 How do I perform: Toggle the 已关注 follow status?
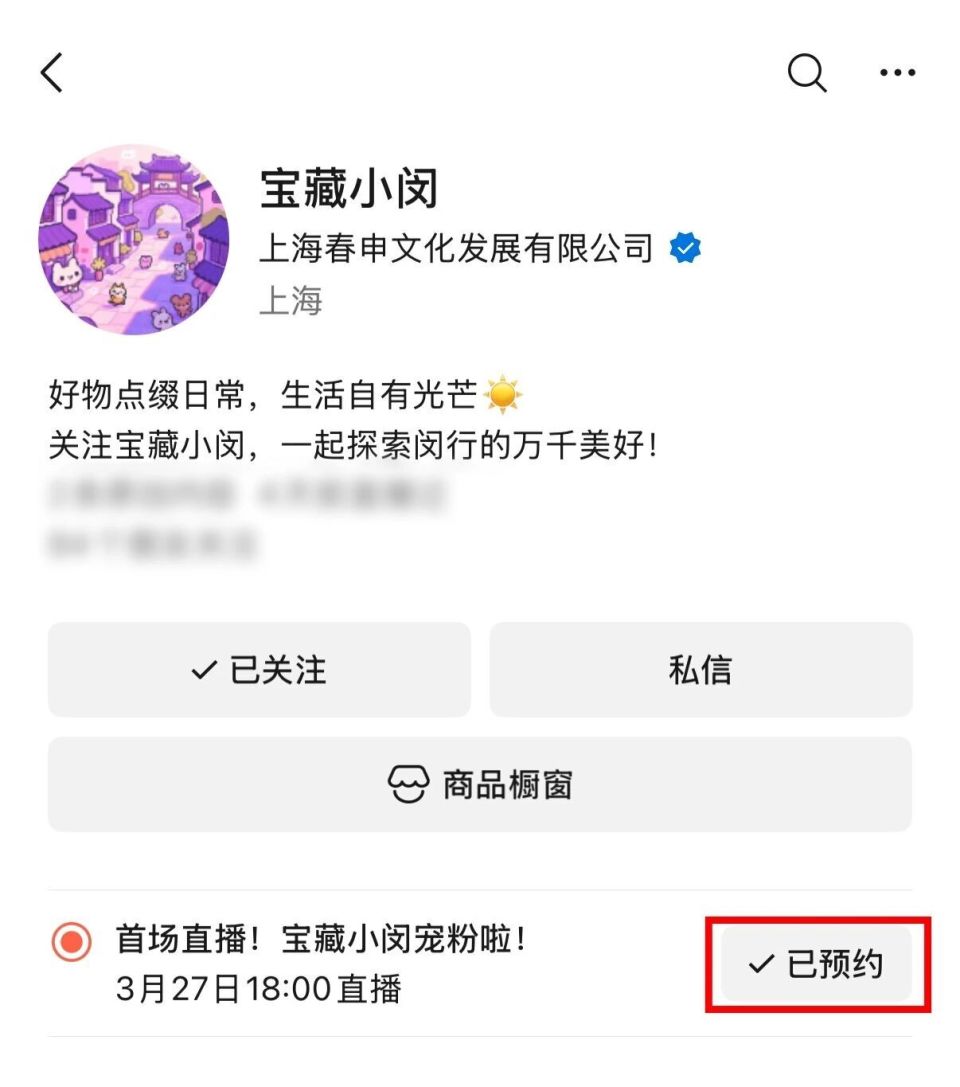258,670
